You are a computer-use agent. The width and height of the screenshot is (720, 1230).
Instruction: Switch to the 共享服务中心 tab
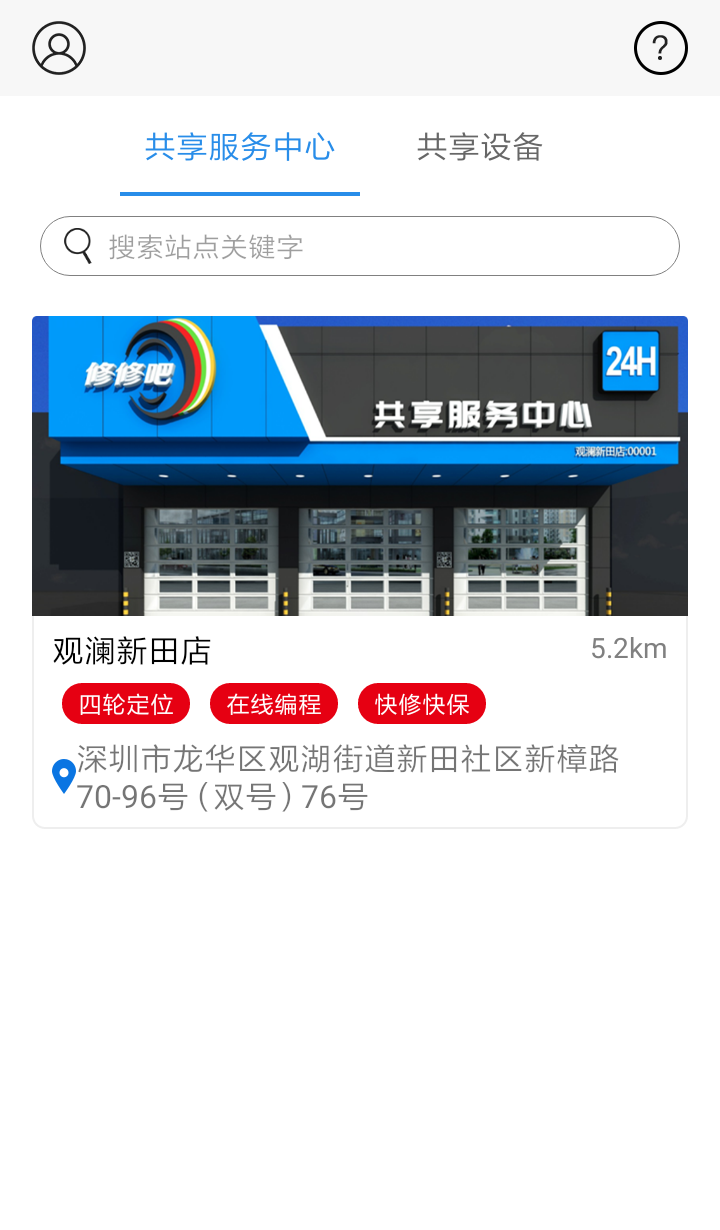point(240,148)
